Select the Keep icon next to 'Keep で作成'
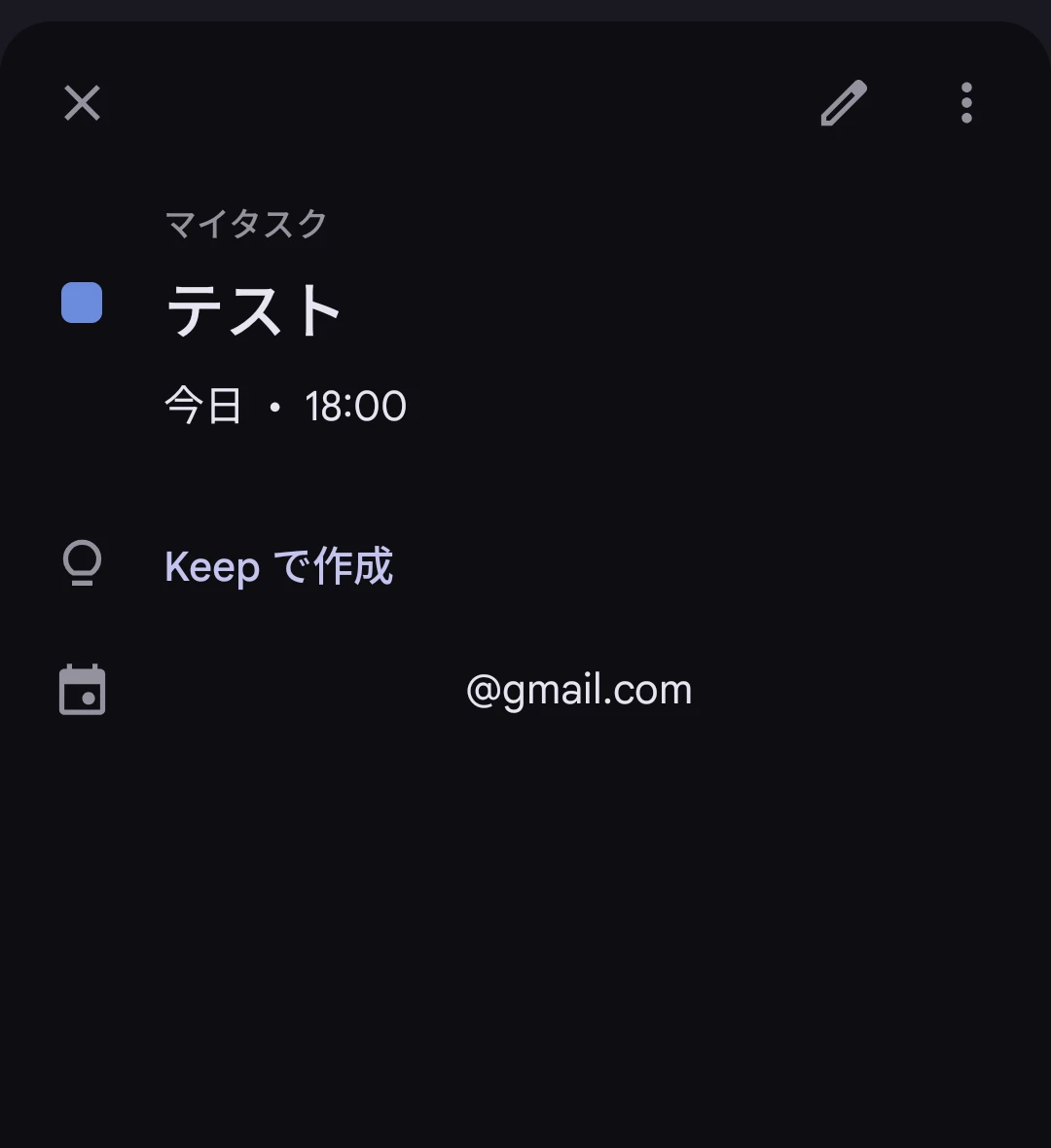The height and width of the screenshot is (1148, 1051). pyautogui.click(x=82, y=564)
